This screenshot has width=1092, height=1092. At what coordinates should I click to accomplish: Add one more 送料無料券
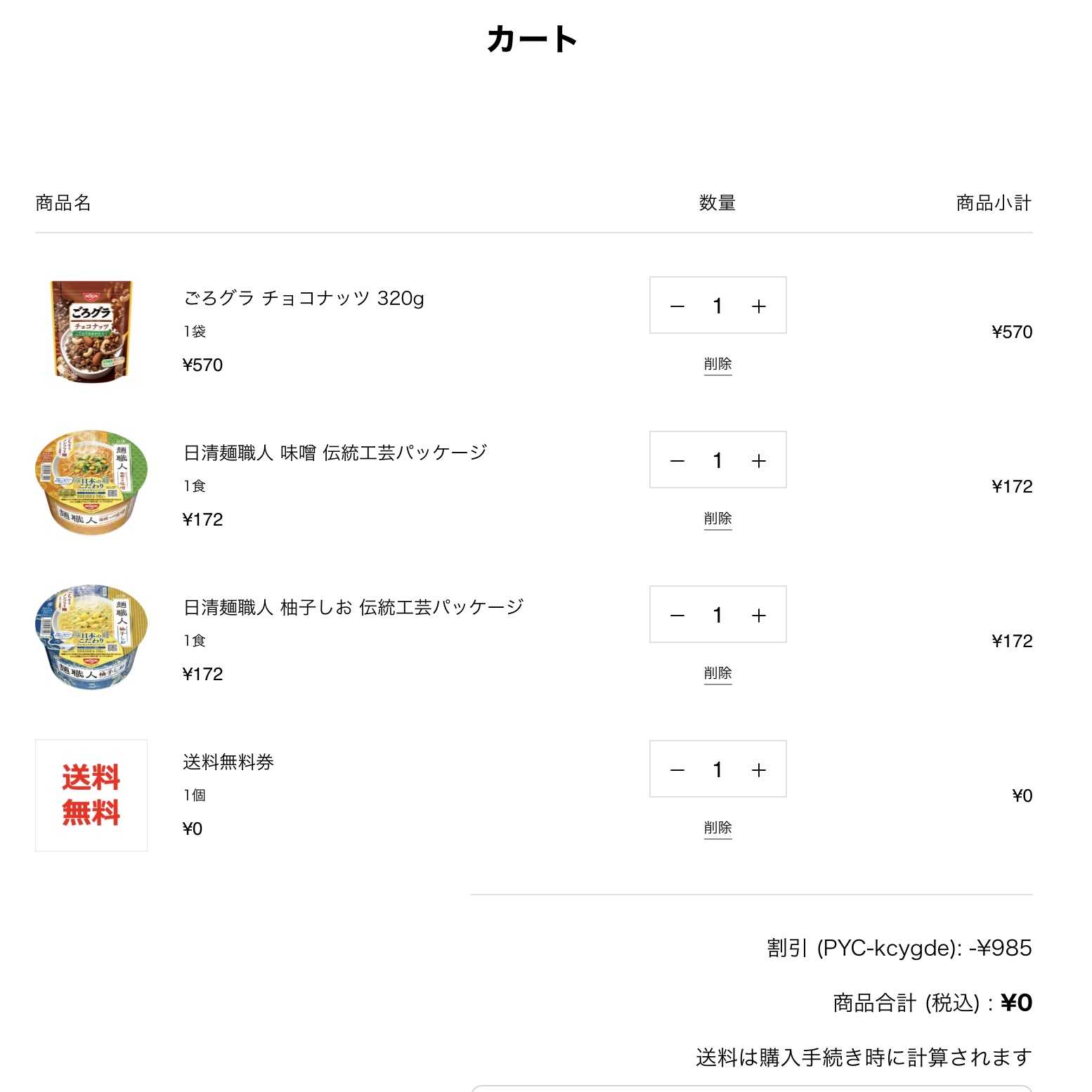pos(758,770)
